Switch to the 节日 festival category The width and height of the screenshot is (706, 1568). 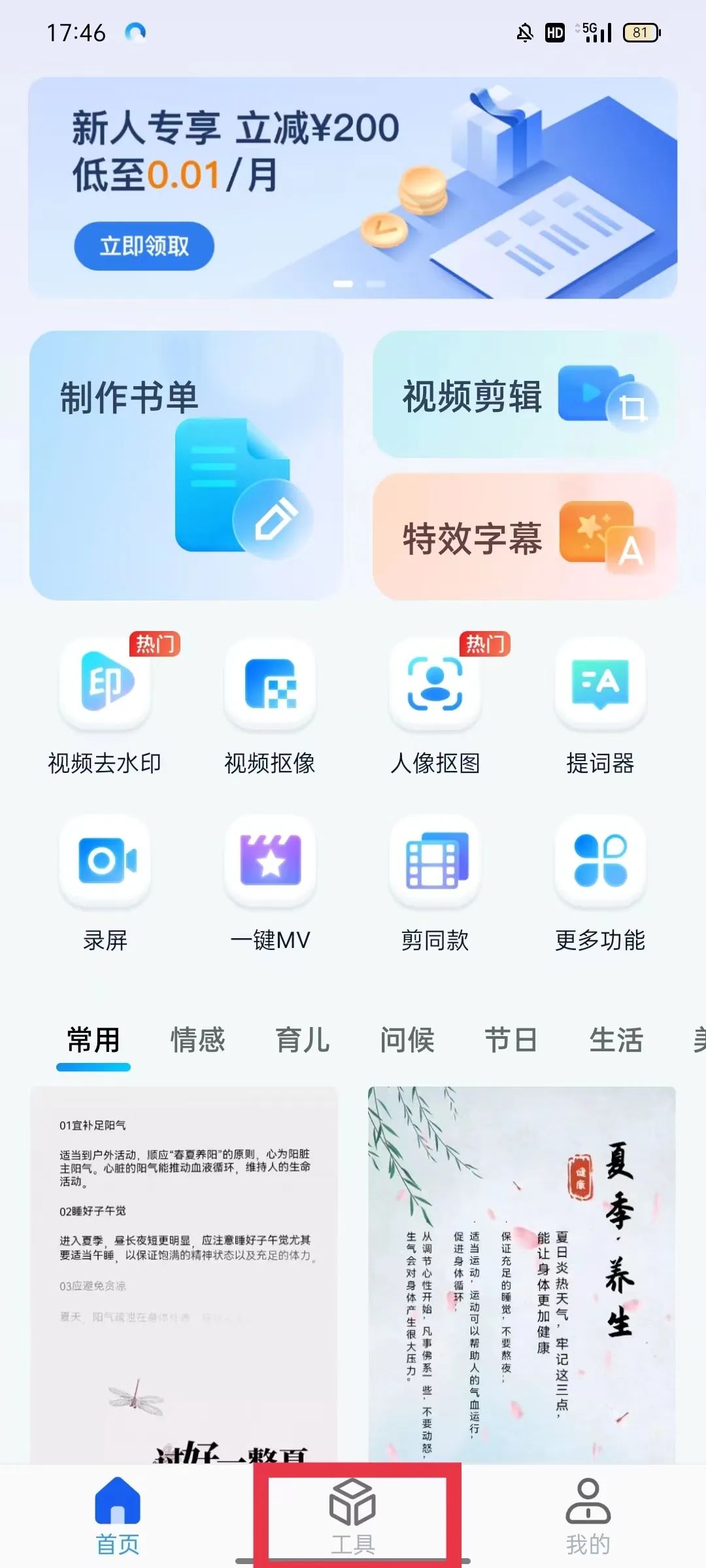click(511, 1040)
